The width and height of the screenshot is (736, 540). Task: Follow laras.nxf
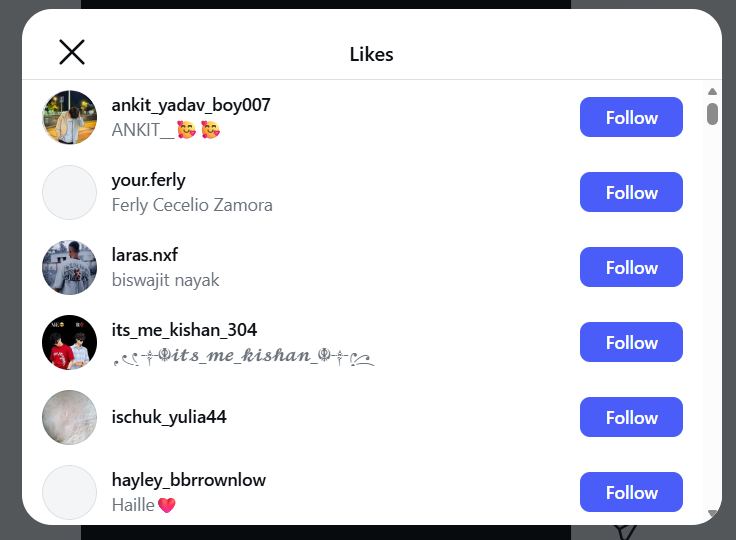pos(631,267)
